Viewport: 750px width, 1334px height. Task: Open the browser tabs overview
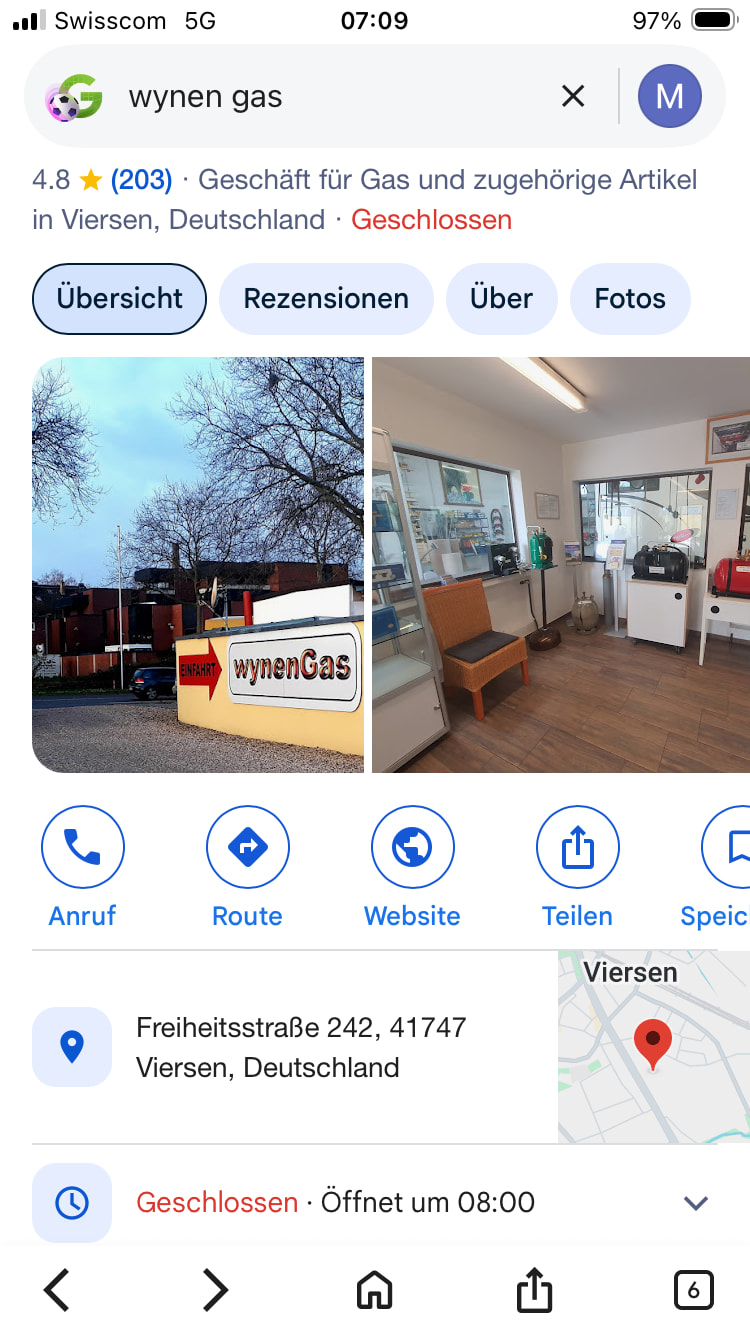pos(693,1289)
